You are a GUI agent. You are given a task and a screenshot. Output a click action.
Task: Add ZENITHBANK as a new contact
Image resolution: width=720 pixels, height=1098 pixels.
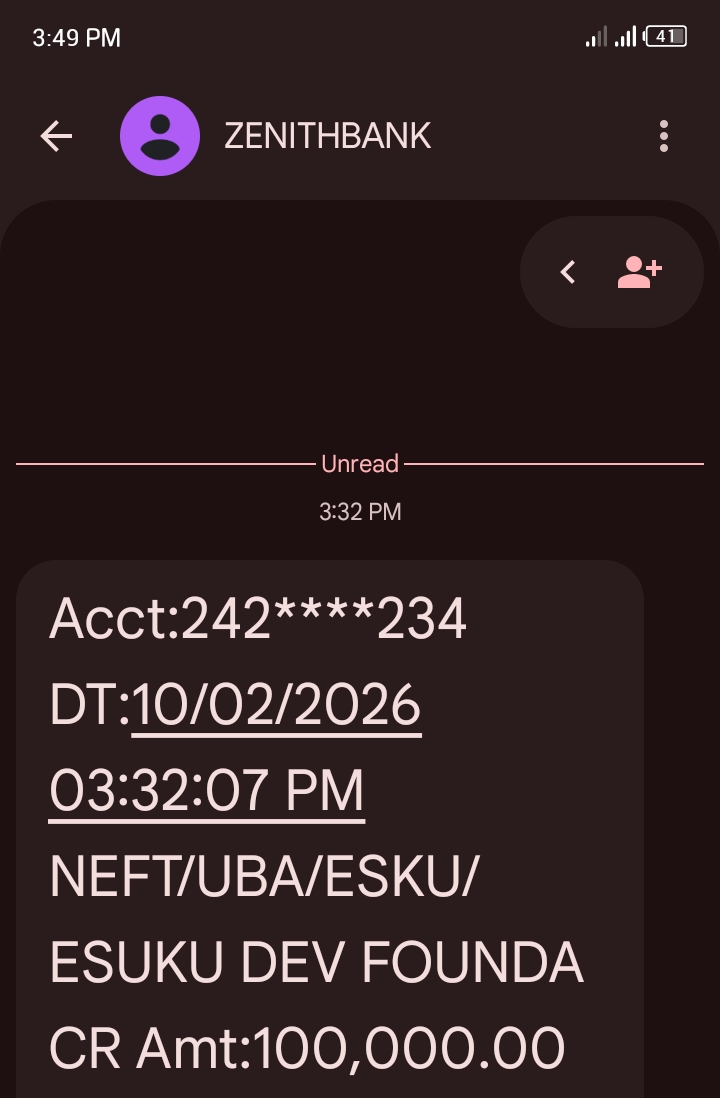[640, 272]
